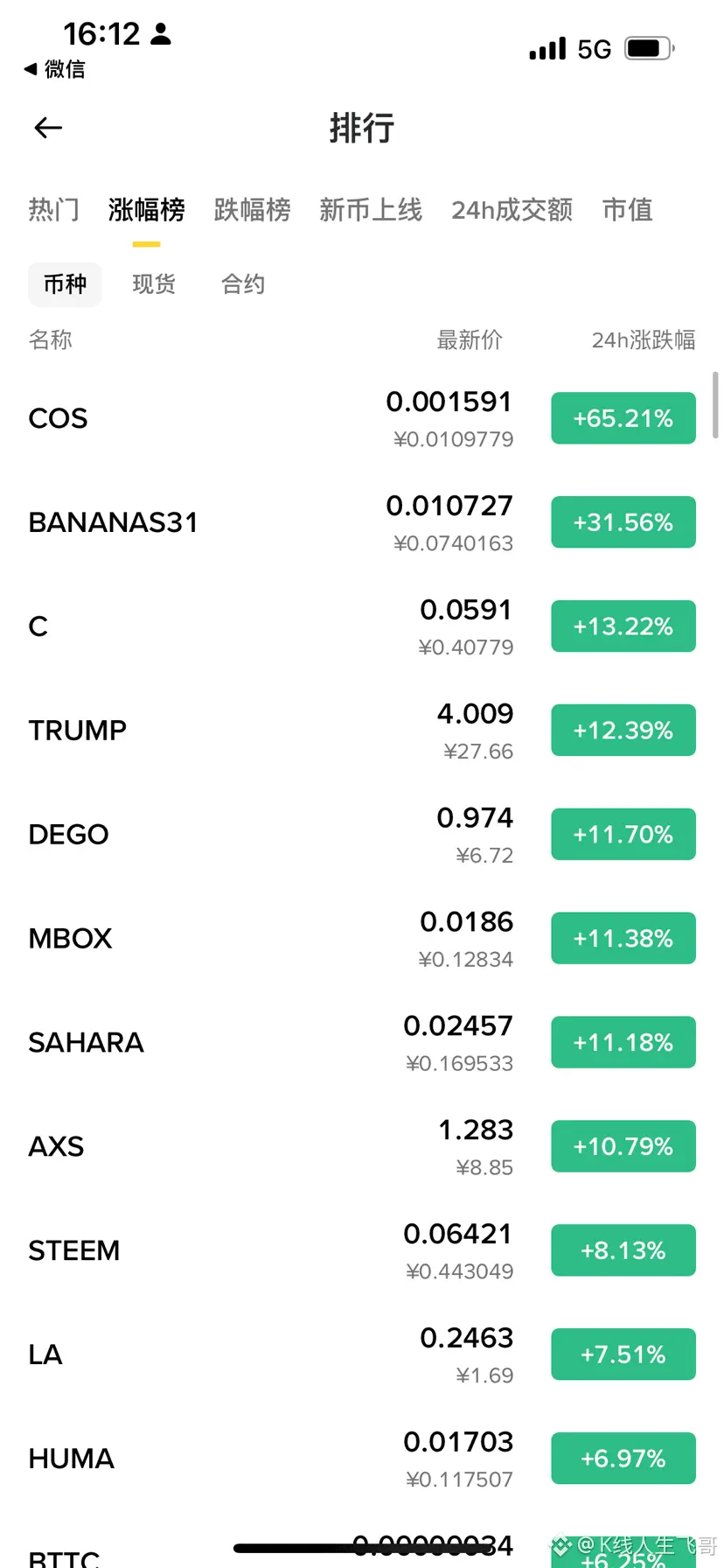The image size is (724, 1568).
Task: Sort by 最新价 column header
Action: 470,339
